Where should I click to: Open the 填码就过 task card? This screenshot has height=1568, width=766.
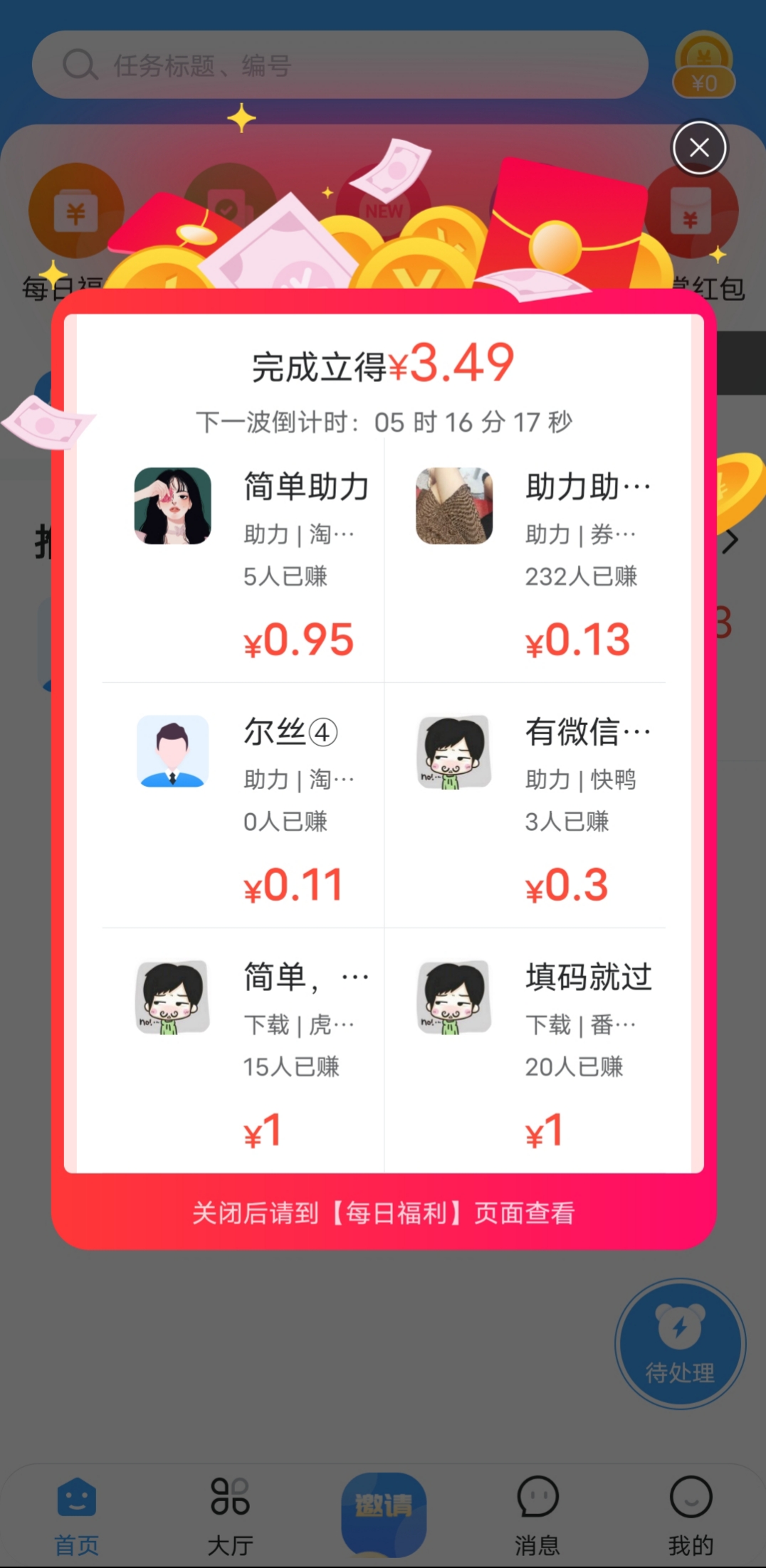pos(525,1051)
